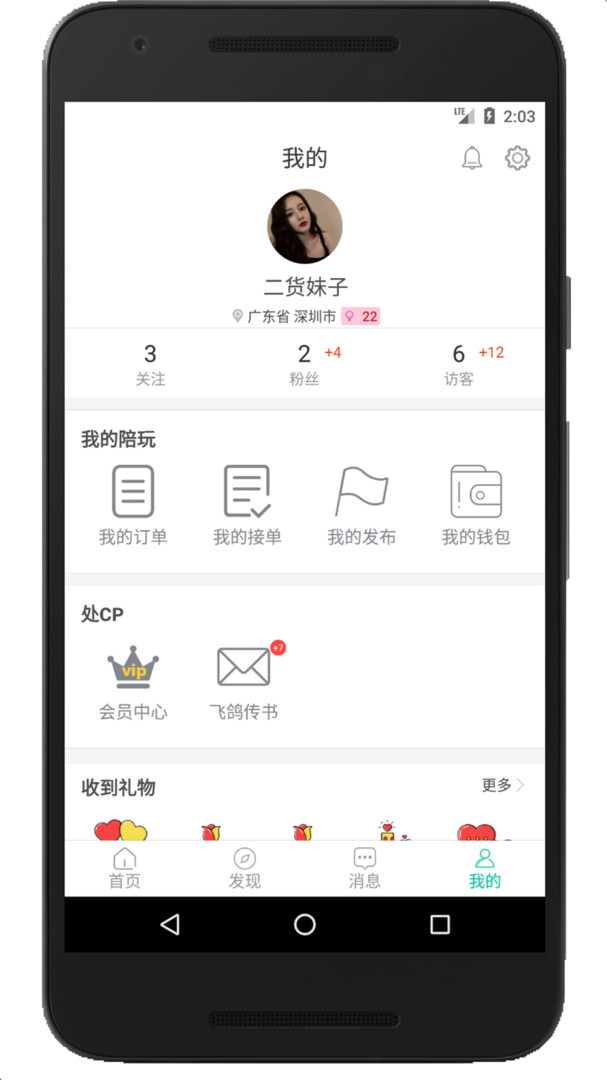
Task: Open 我的接单 accepted orders
Action: pos(247,506)
